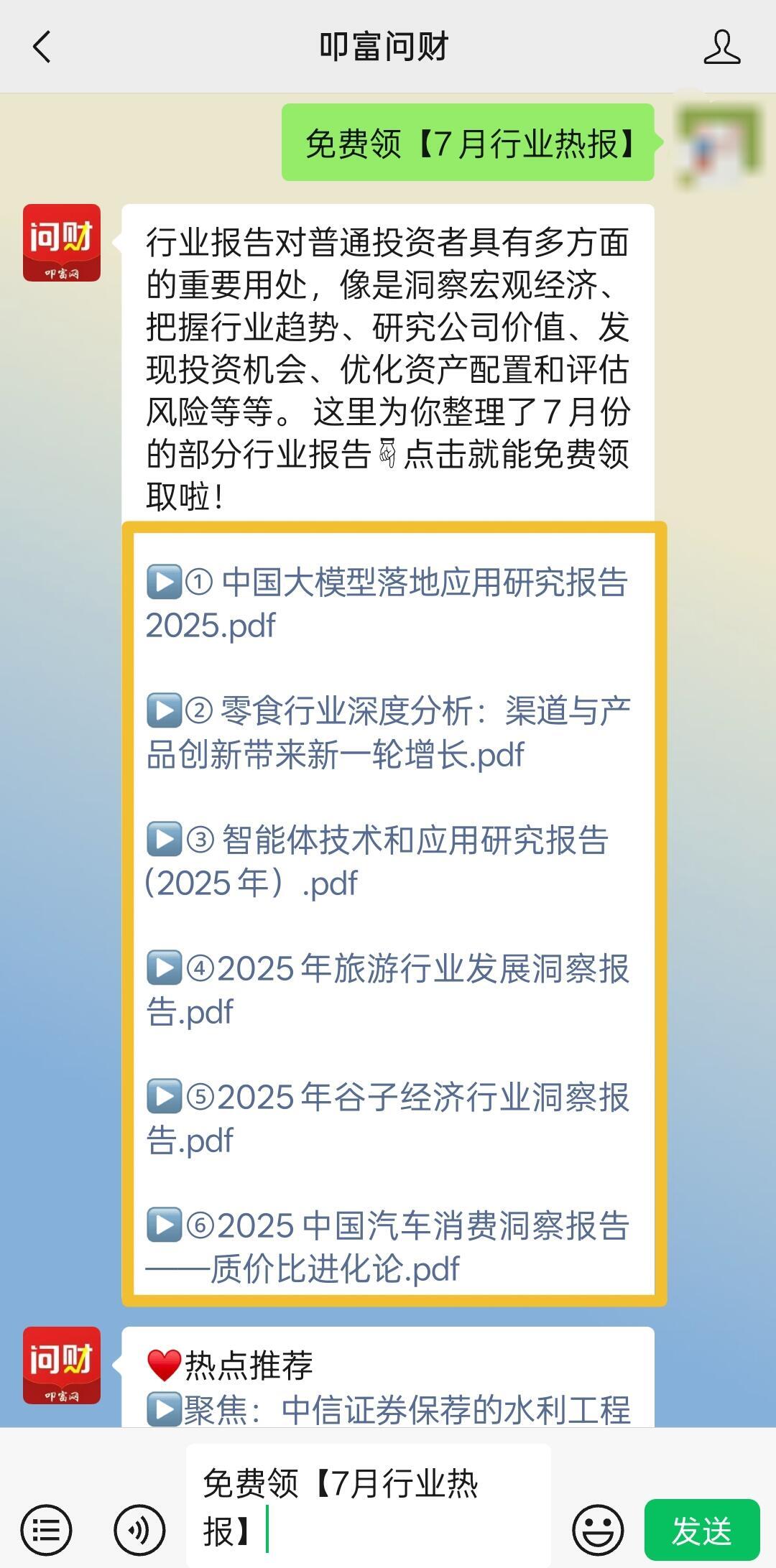
Task: Open 2025年谷子经济行业洞察报告 link
Action: (388, 1118)
